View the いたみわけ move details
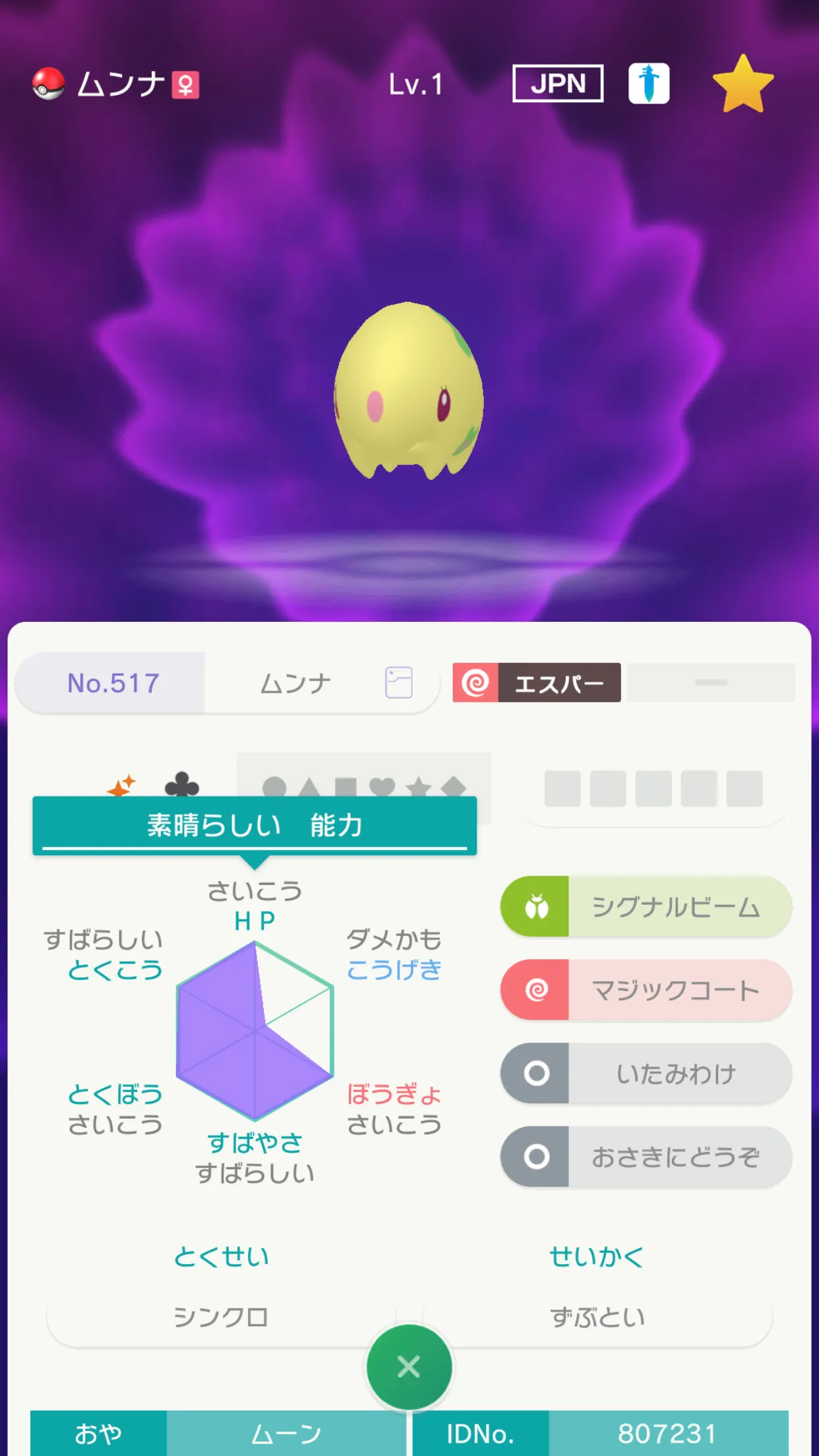 (646, 1073)
